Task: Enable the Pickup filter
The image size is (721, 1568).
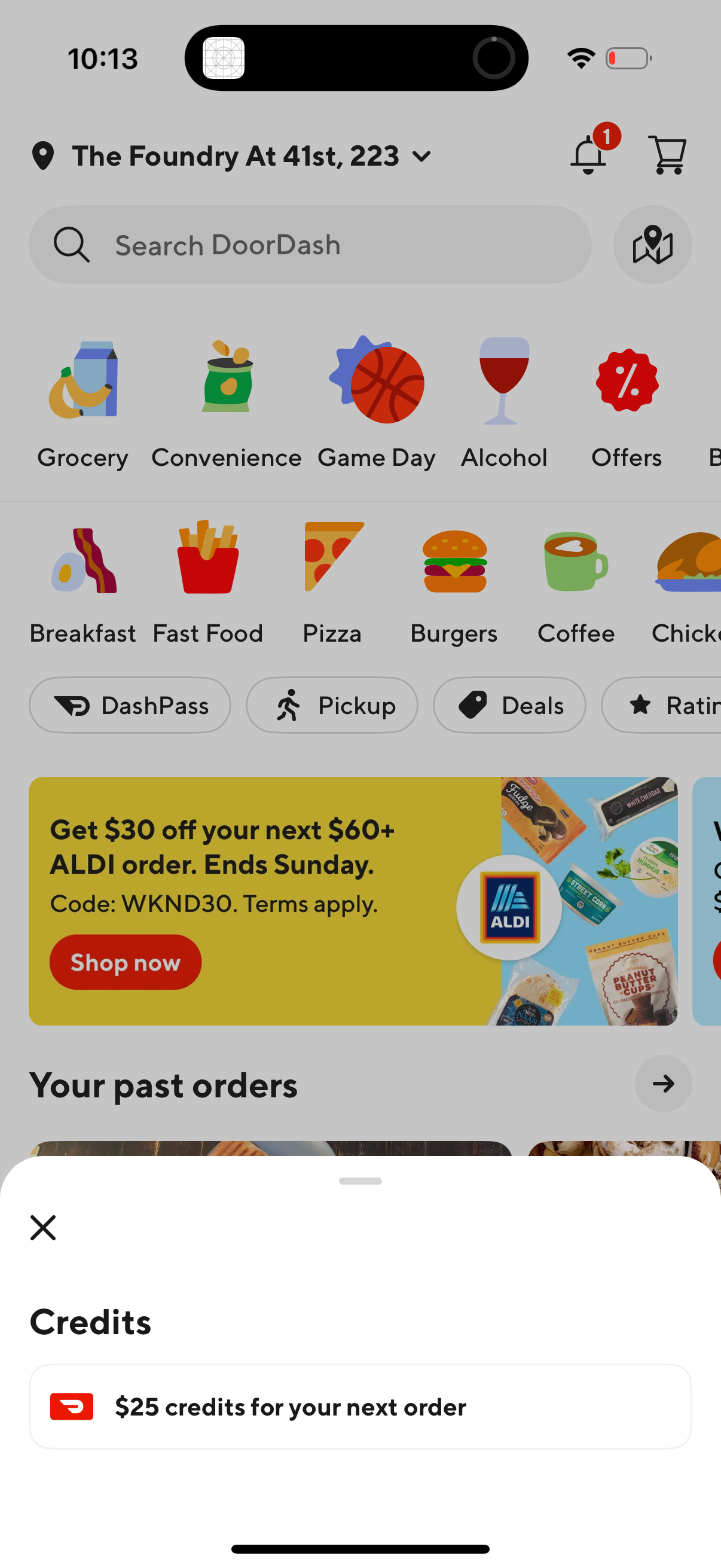Action: click(332, 704)
